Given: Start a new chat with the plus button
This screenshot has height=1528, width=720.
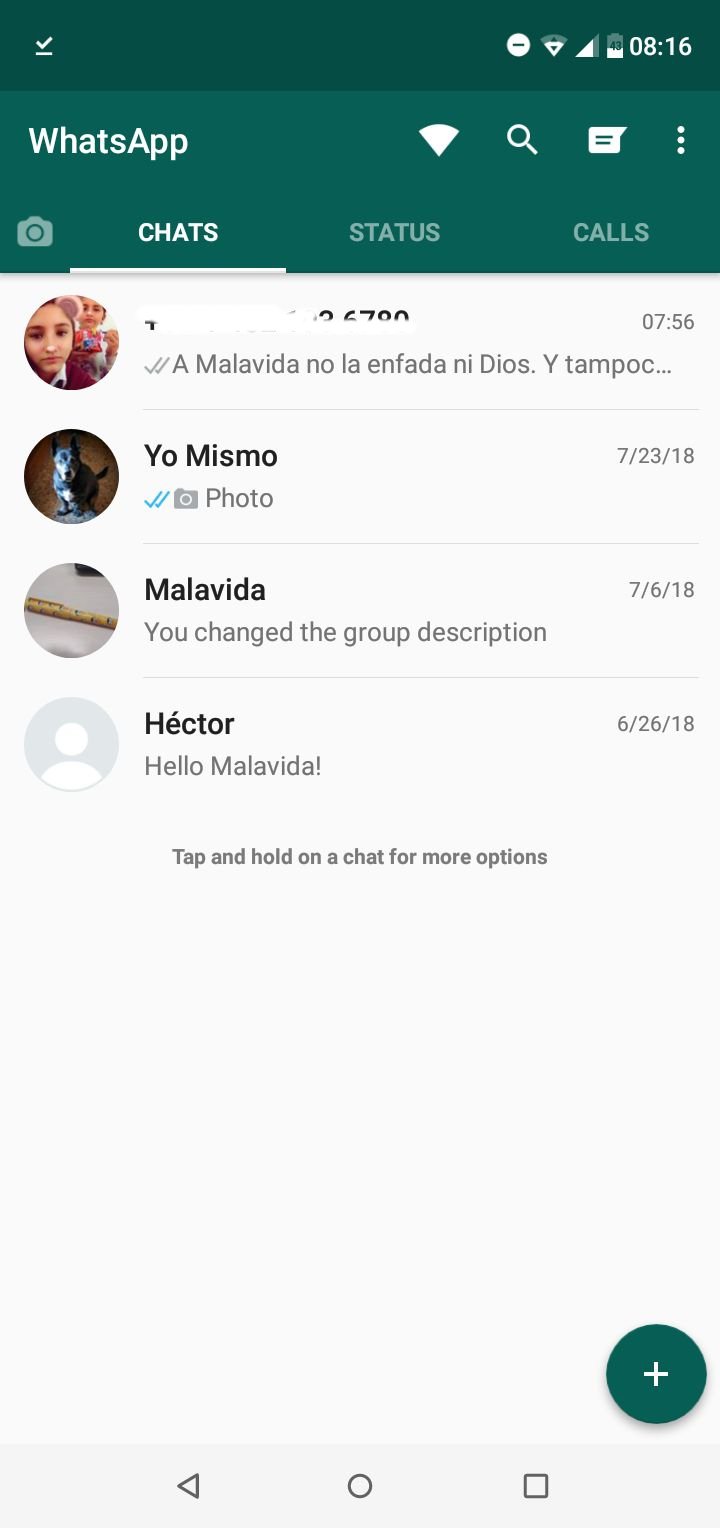Looking at the screenshot, I should pos(656,1374).
